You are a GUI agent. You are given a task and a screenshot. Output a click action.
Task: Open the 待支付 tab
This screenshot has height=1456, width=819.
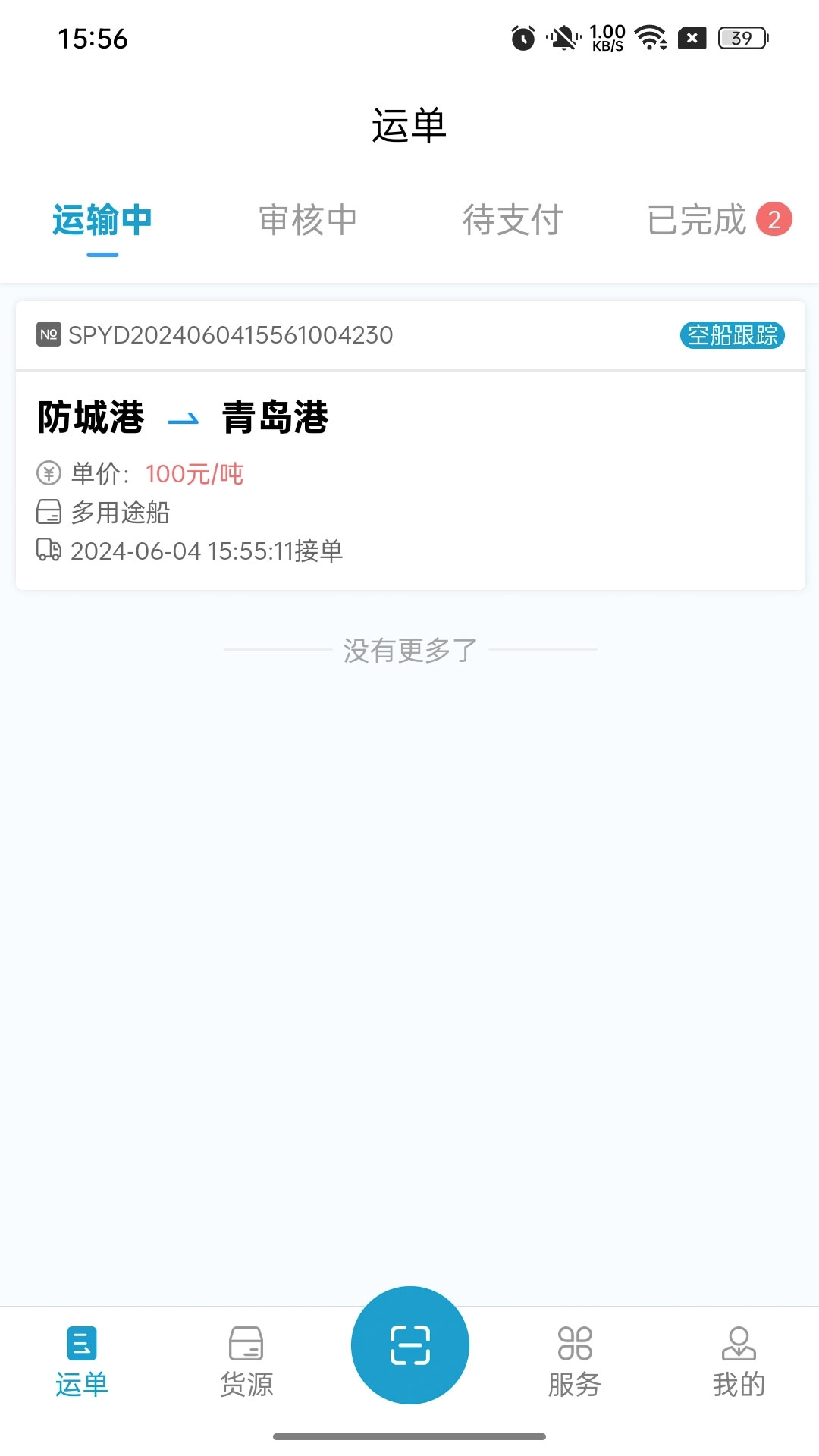pyautogui.click(x=513, y=221)
